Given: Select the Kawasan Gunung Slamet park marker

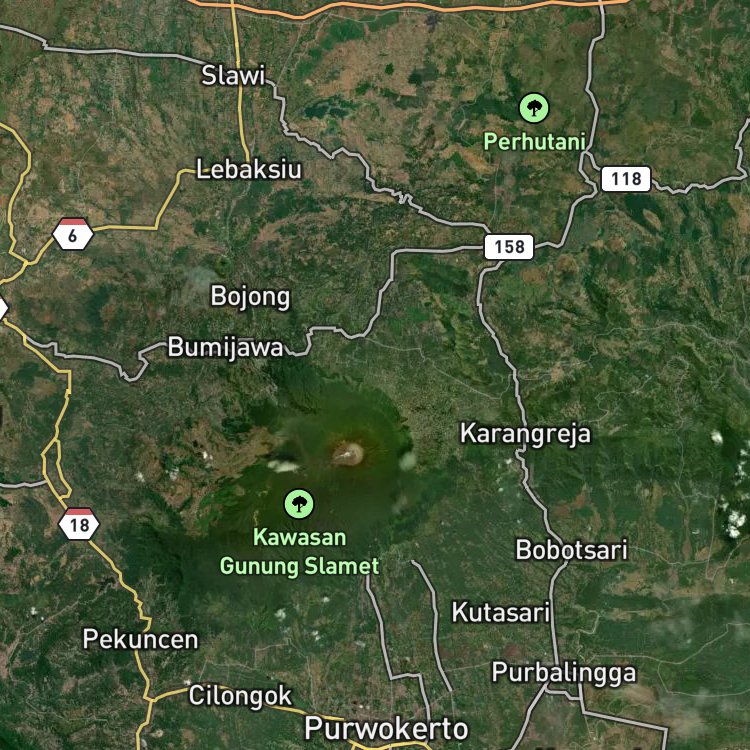Looking at the screenshot, I should (299, 504).
